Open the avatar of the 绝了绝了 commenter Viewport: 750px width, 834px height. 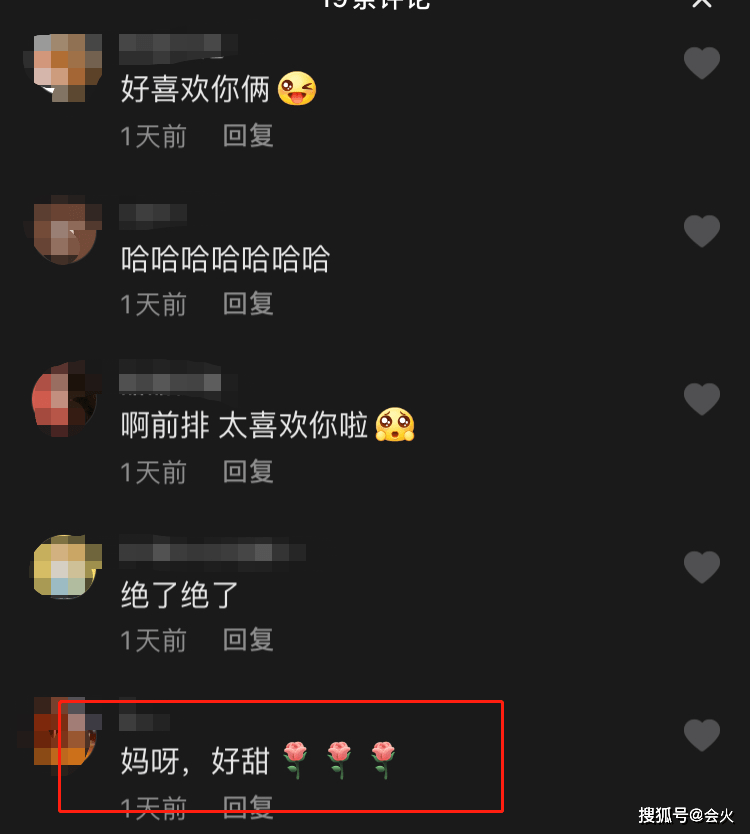coord(66,568)
